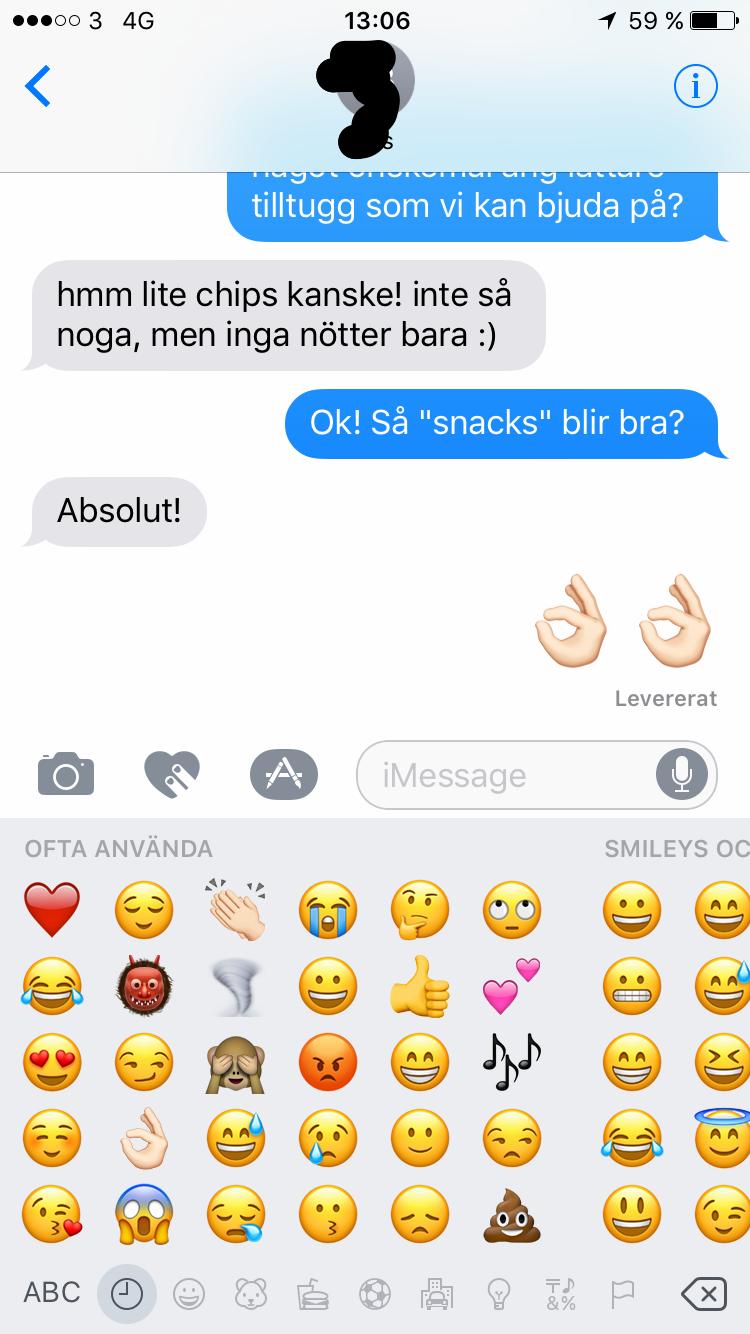Tap the keyboard backspace key
This screenshot has width=750, height=1334.
tap(702, 1294)
